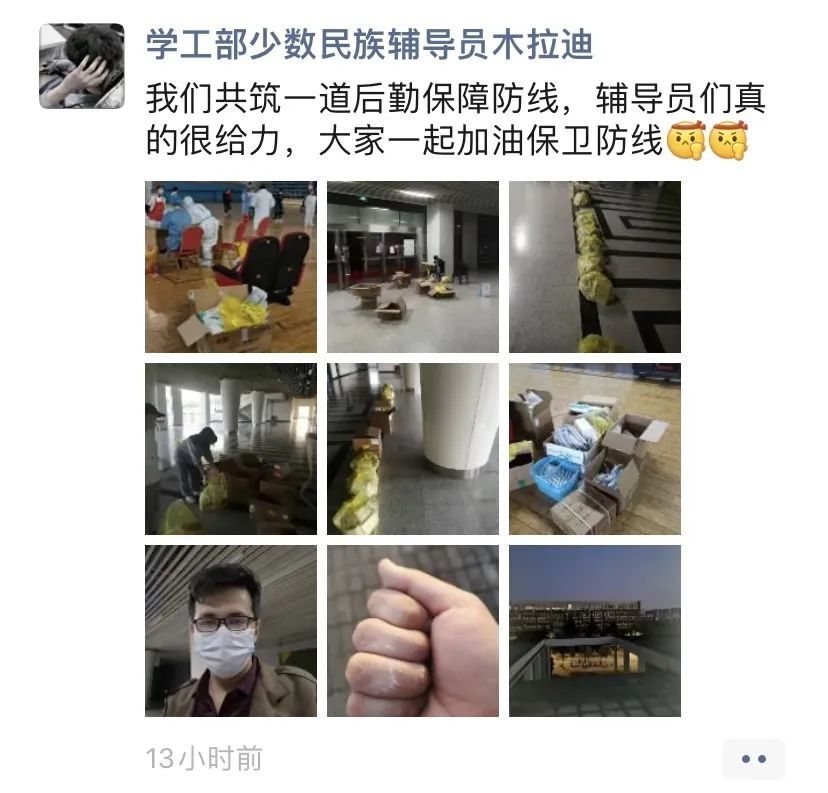View photo of workers in protective suits
This screenshot has height=793, width=828.
231,267
